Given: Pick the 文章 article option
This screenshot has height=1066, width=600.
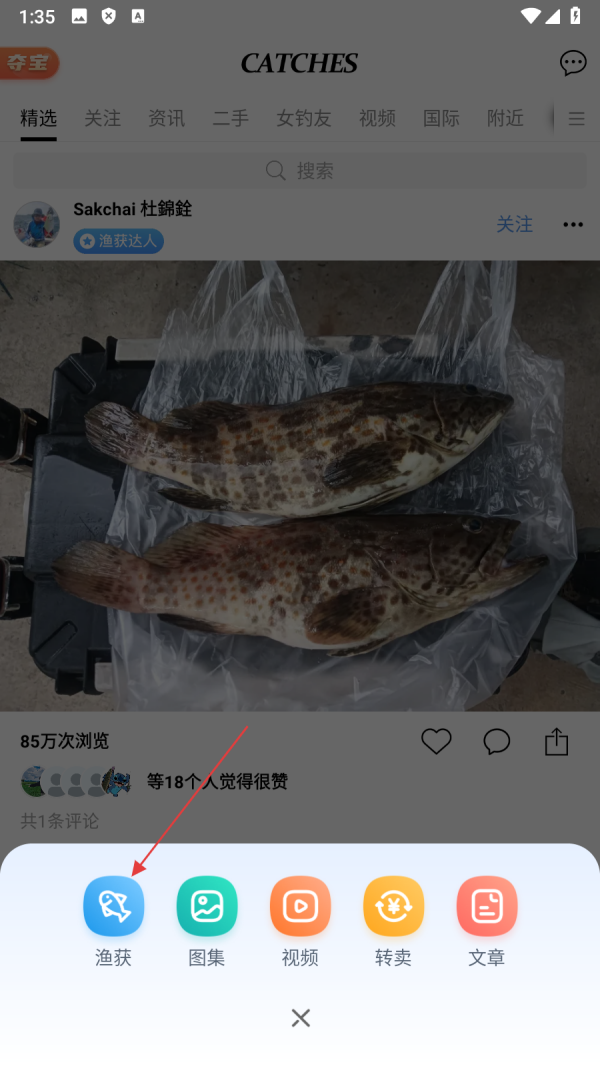Looking at the screenshot, I should tap(487, 906).
